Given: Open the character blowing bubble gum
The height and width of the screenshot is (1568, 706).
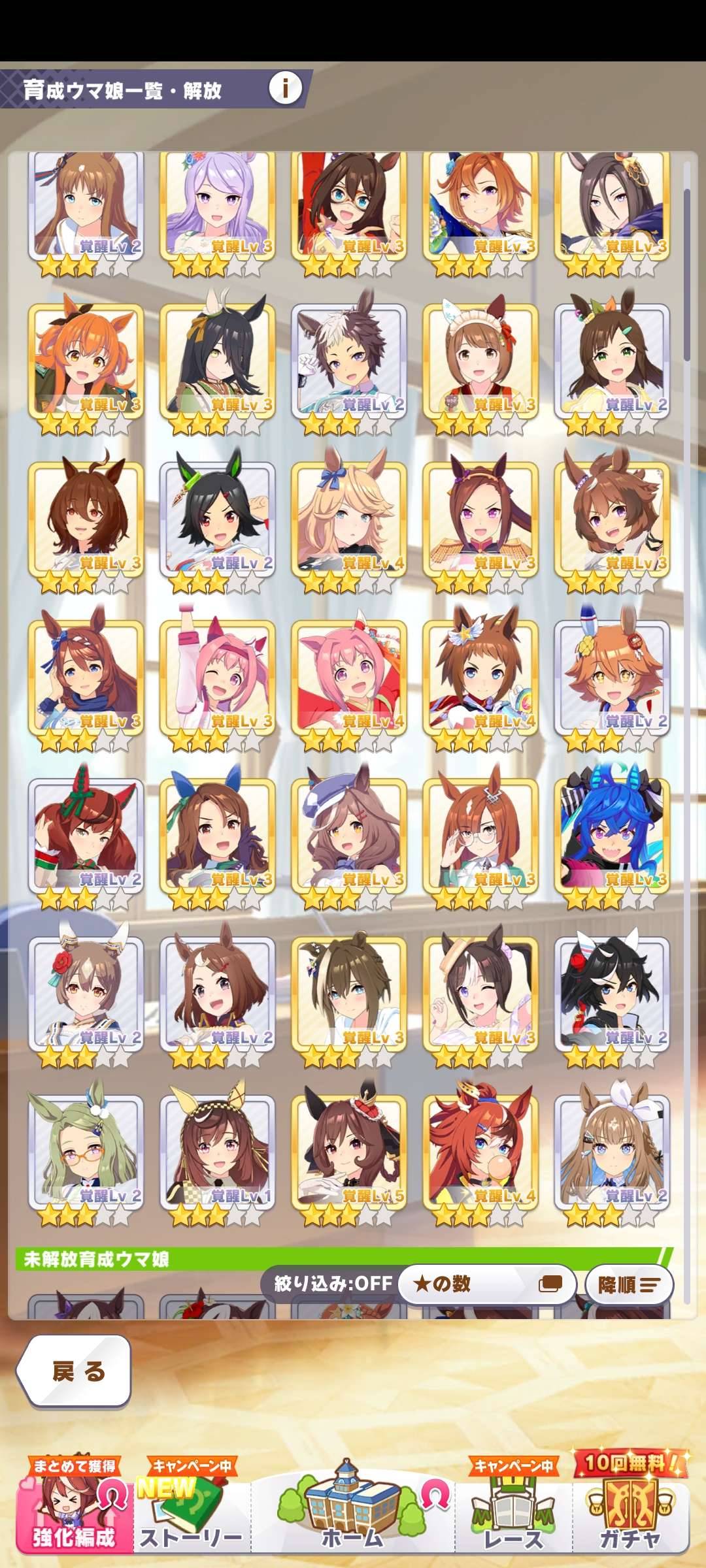Looking at the screenshot, I should point(480,1153).
